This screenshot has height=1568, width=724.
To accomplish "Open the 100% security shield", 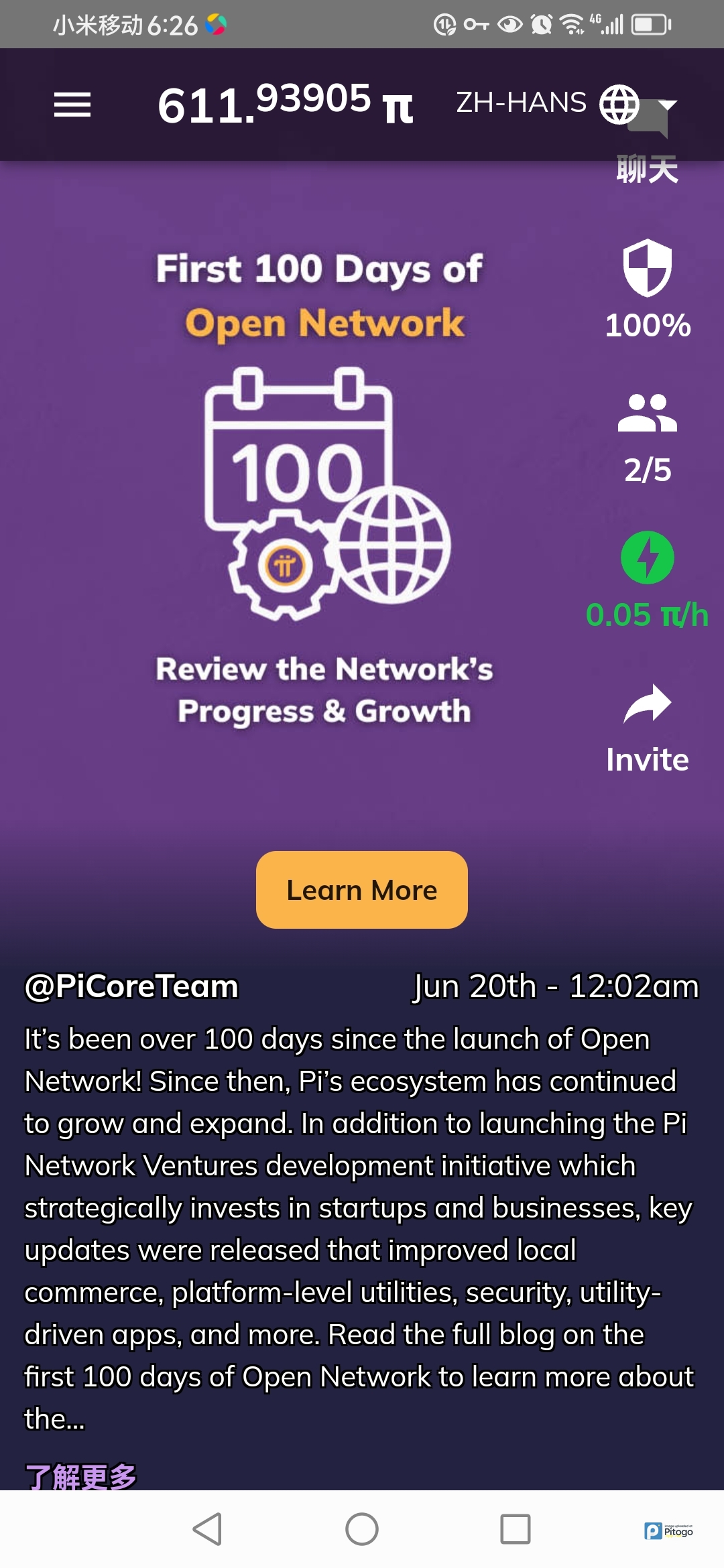I will point(648,269).
